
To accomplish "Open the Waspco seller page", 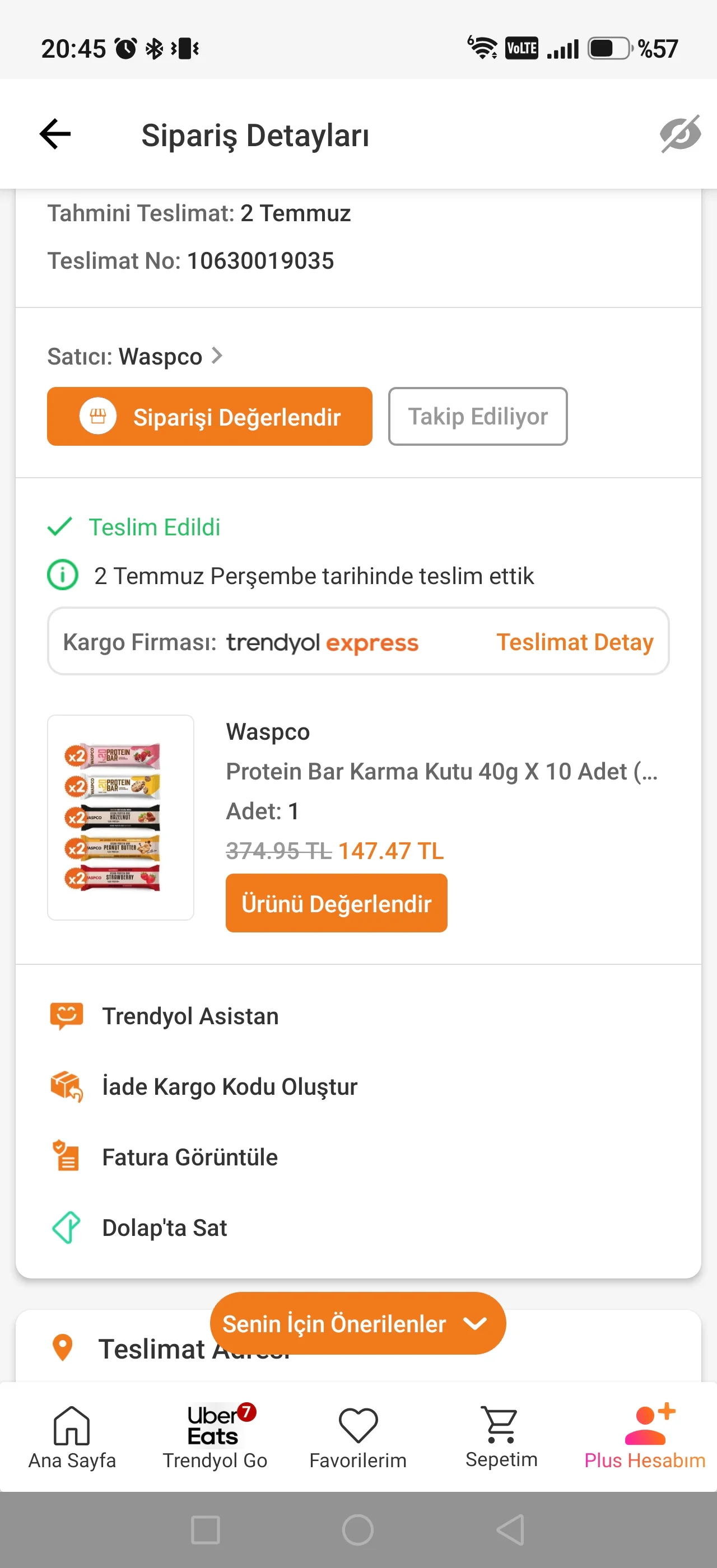I will tap(135, 356).
